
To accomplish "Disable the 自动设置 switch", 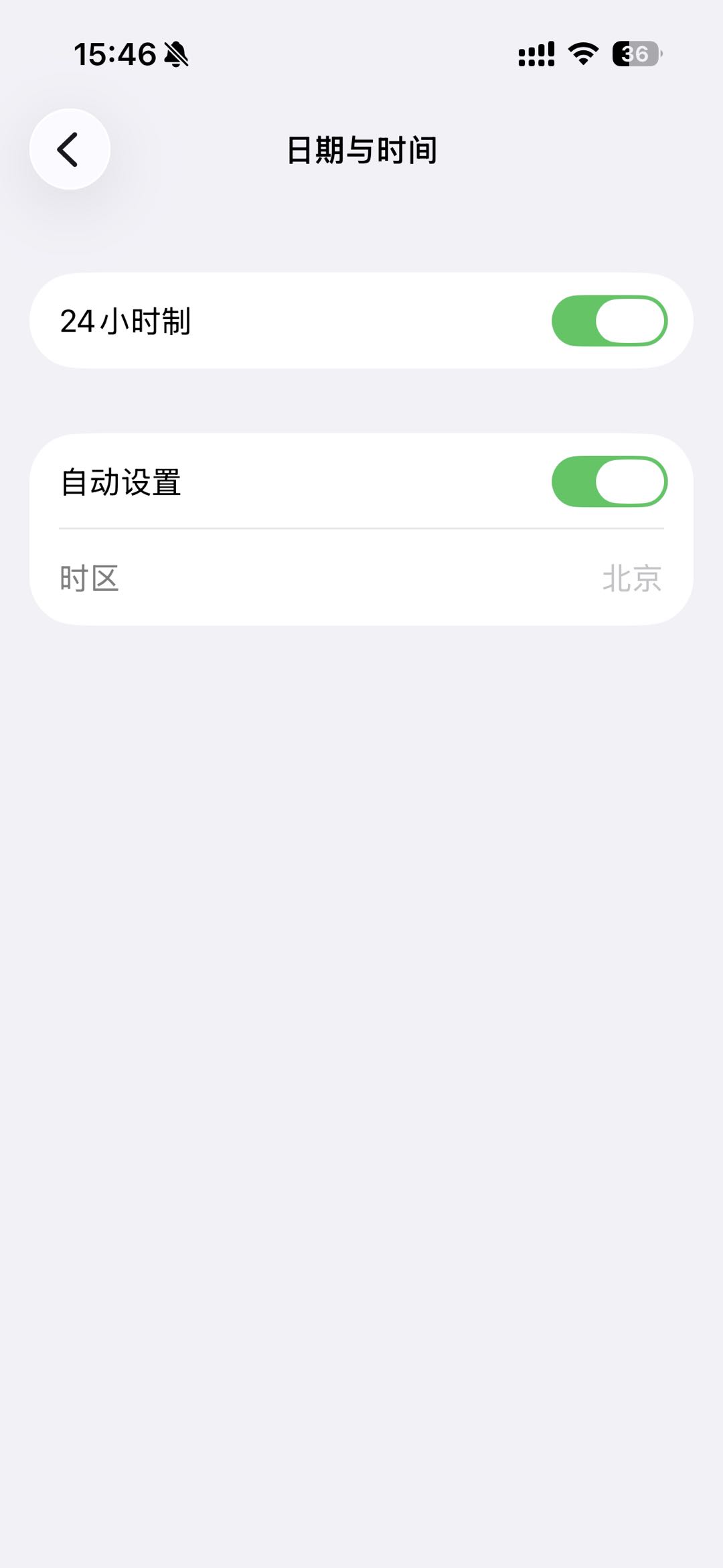I will coord(609,482).
